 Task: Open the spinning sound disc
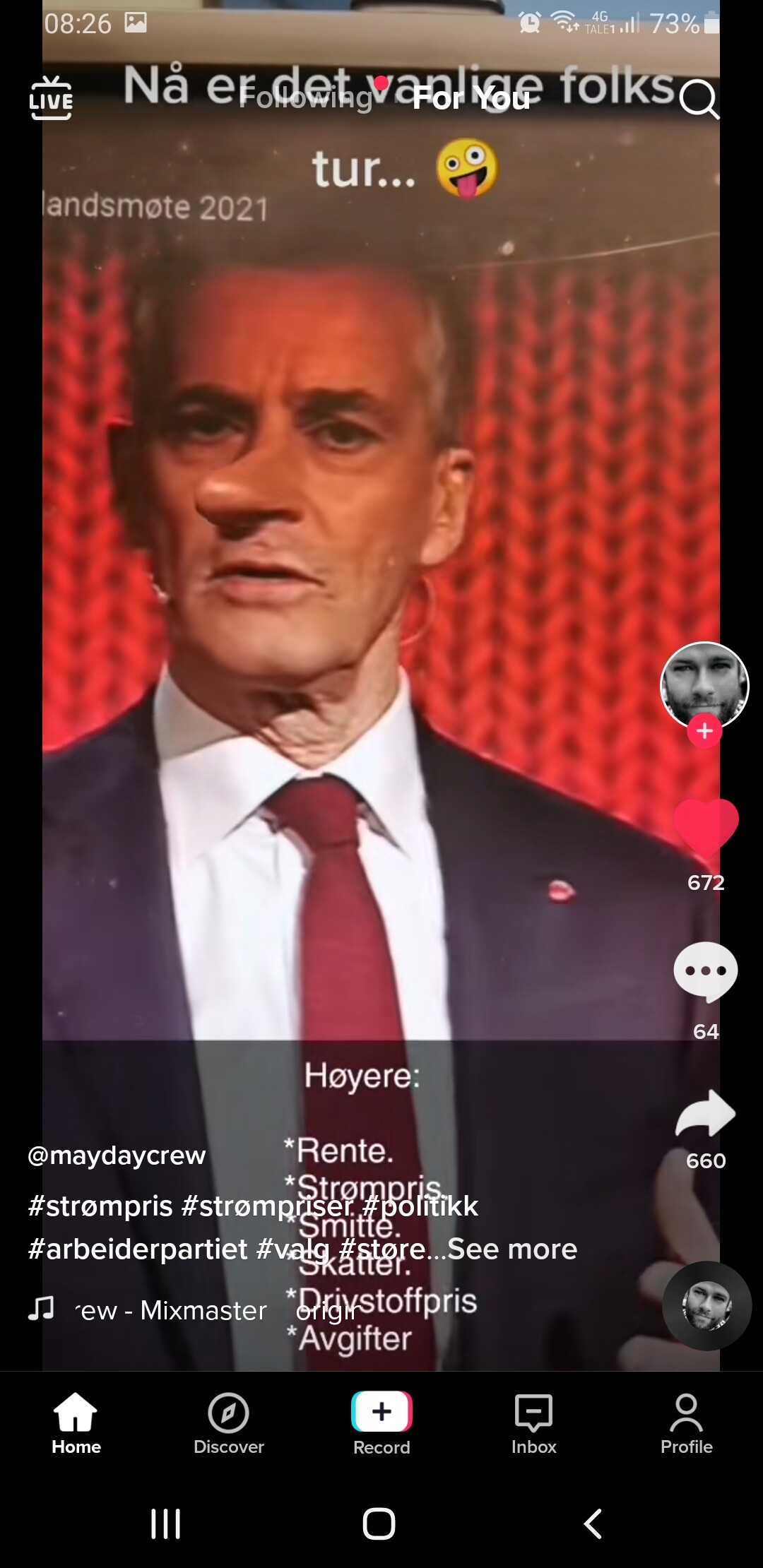[706, 1306]
